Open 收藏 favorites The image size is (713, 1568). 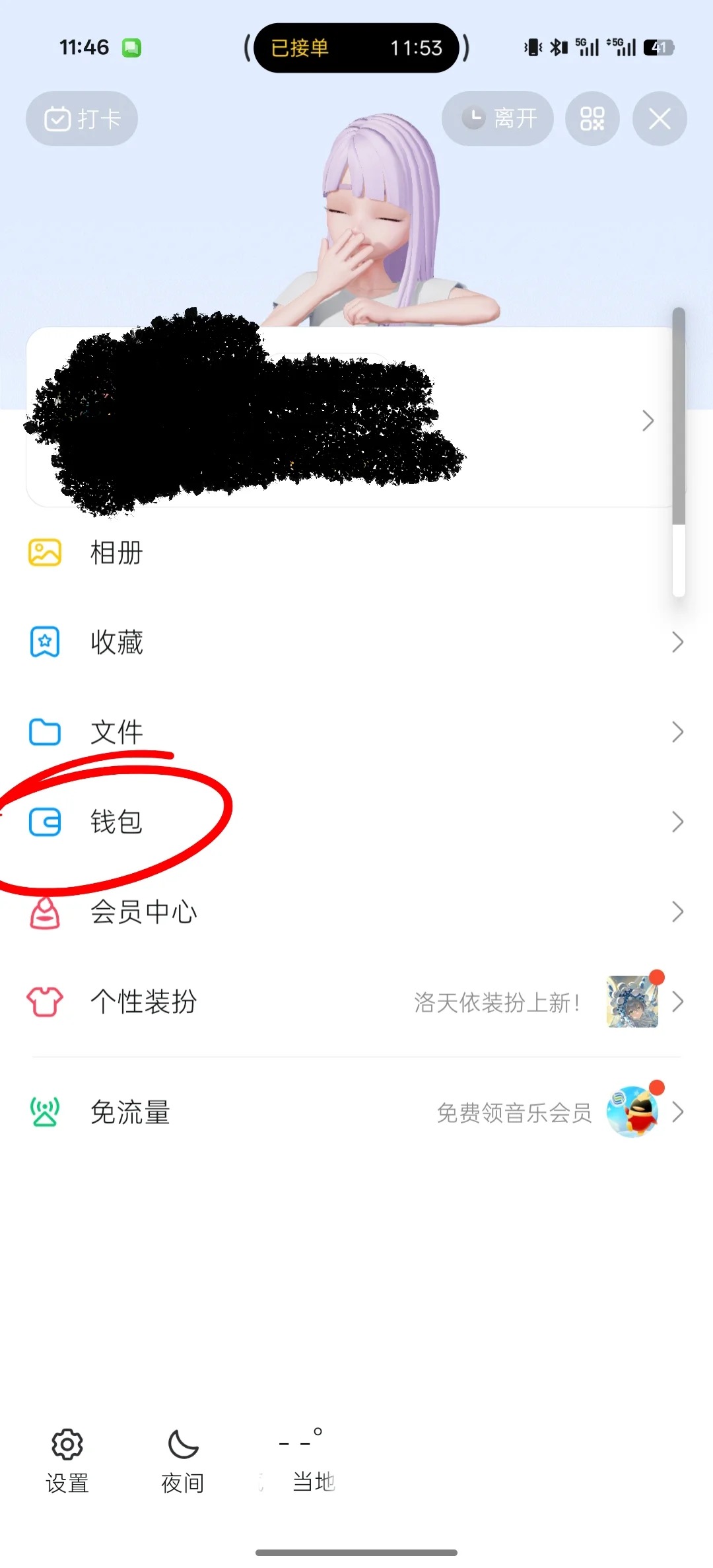356,642
